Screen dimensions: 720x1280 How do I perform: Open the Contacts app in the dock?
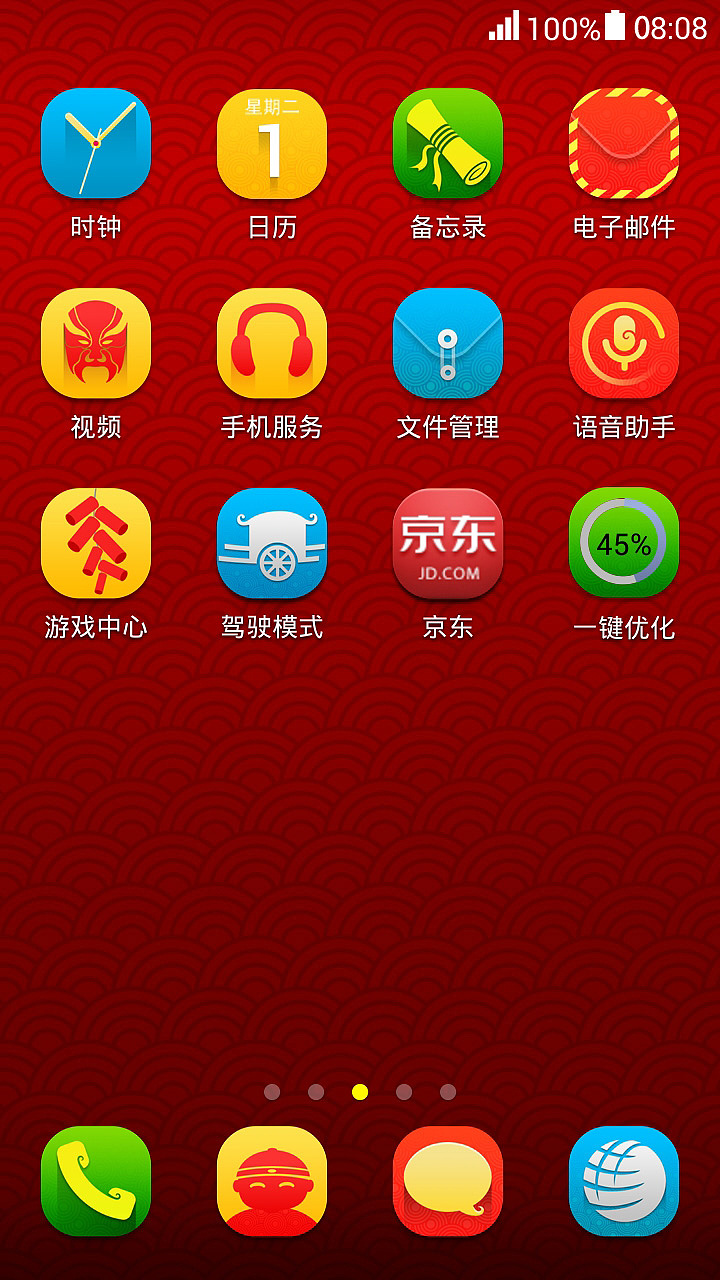click(271, 1180)
